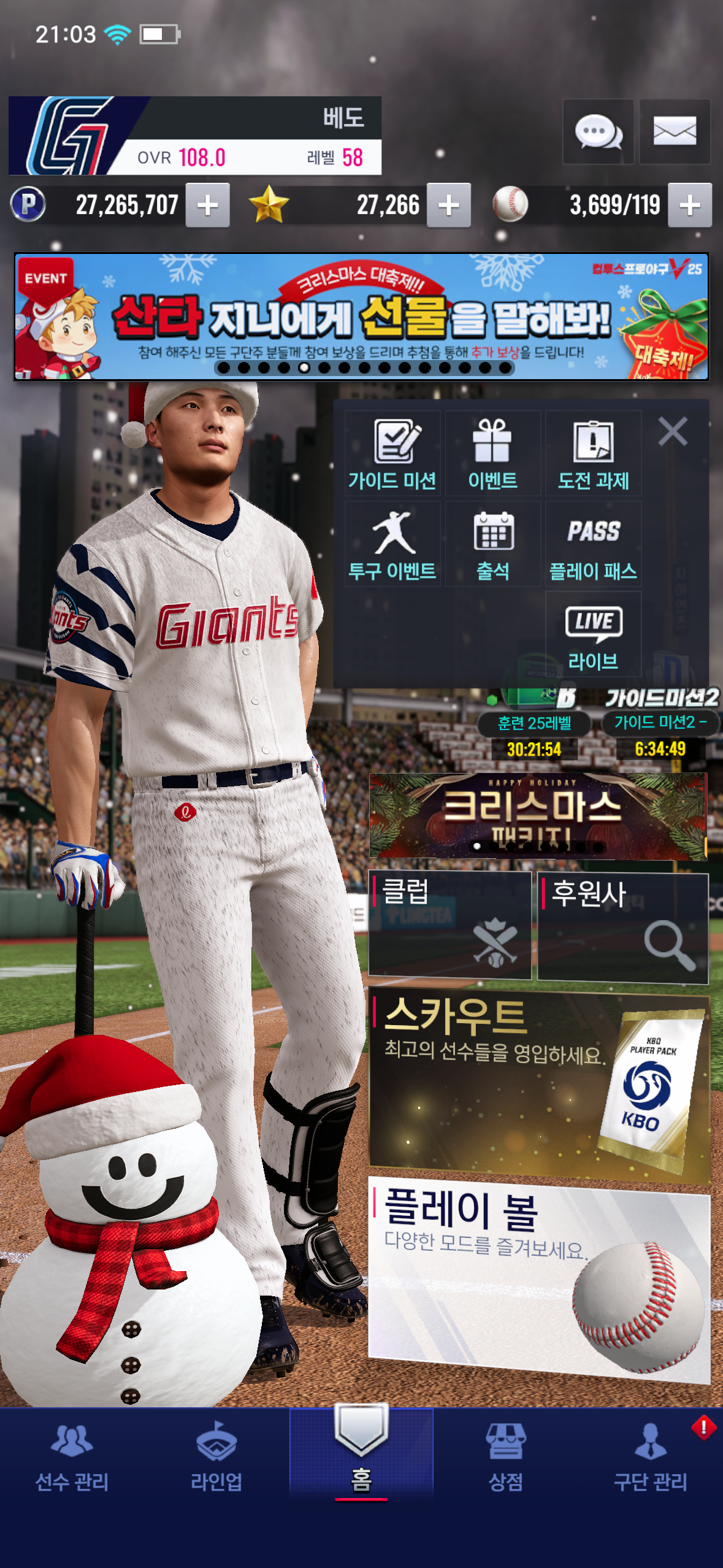Open the chat bubble icon
This screenshot has width=723, height=1568.
click(x=598, y=131)
